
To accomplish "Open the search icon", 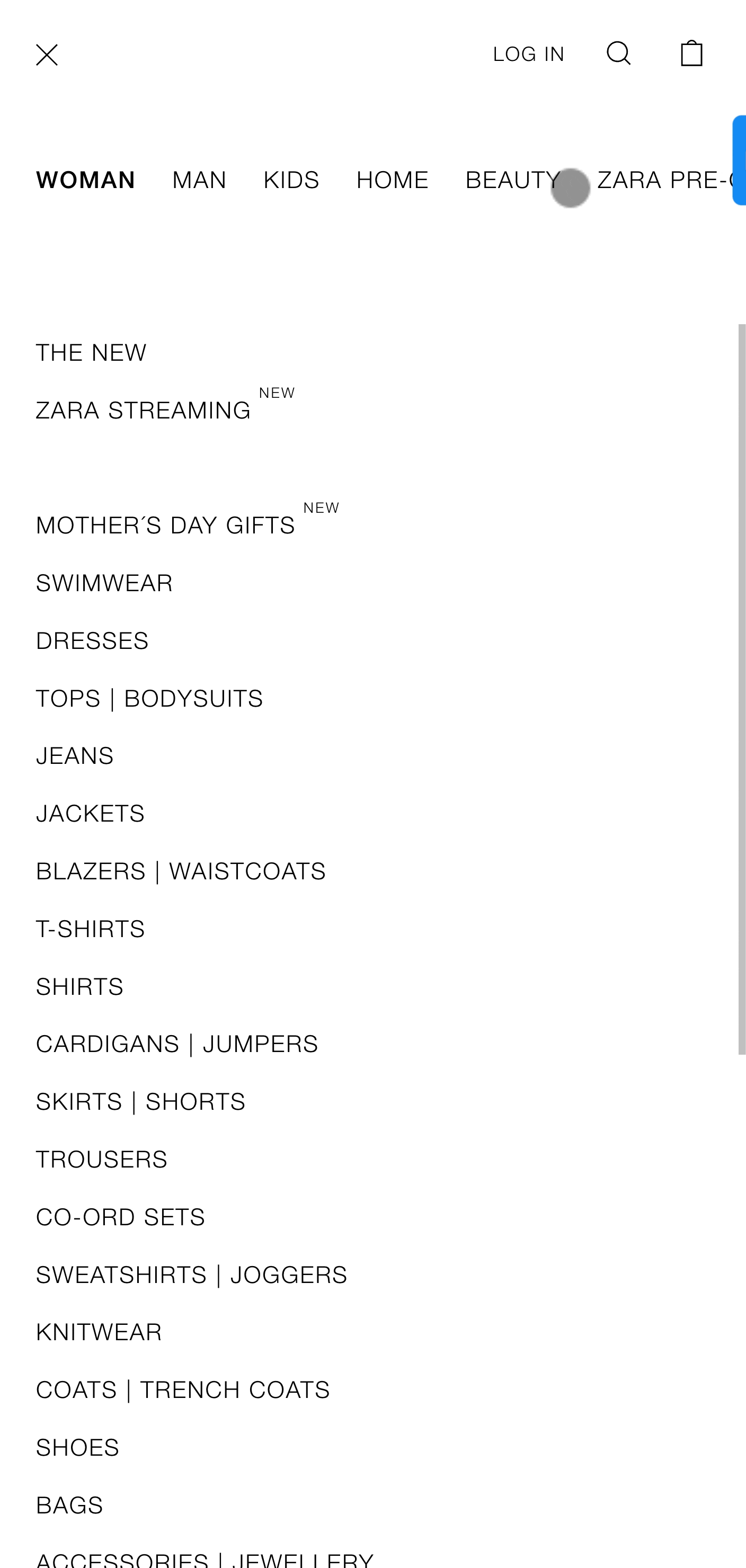I will [x=619, y=54].
